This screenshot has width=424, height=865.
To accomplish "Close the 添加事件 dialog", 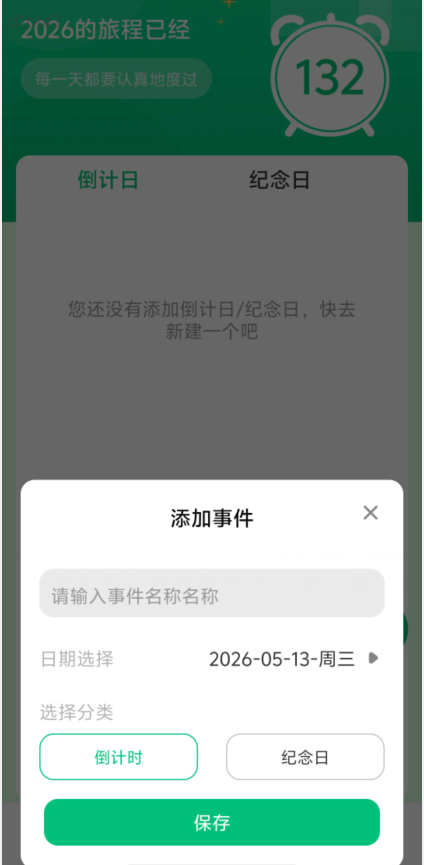I will (x=371, y=512).
